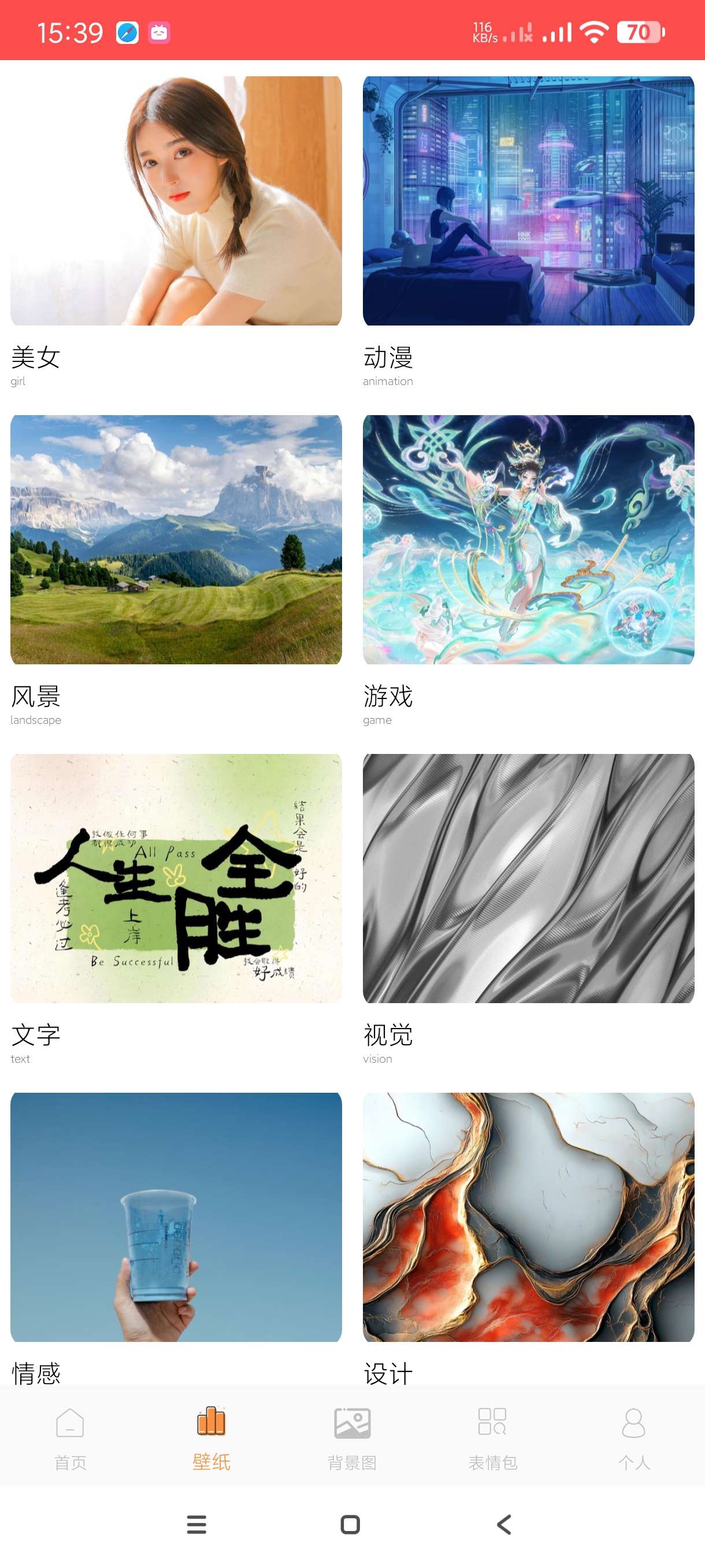Go to the 背景图 tab
The height and width of the screenshot is (1568, 705).
(352, 1438)
